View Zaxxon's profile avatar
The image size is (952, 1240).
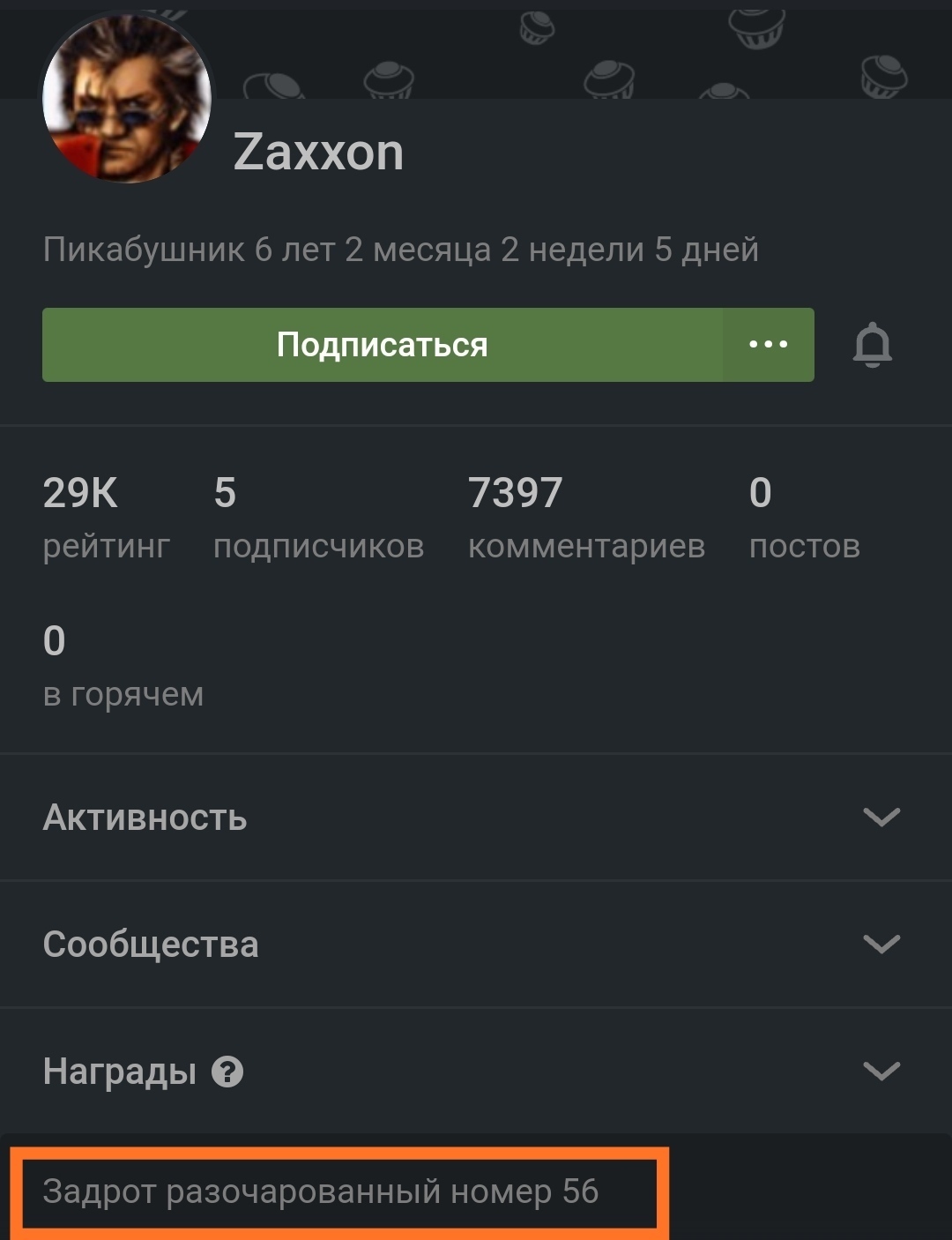[x=127, y=99]
